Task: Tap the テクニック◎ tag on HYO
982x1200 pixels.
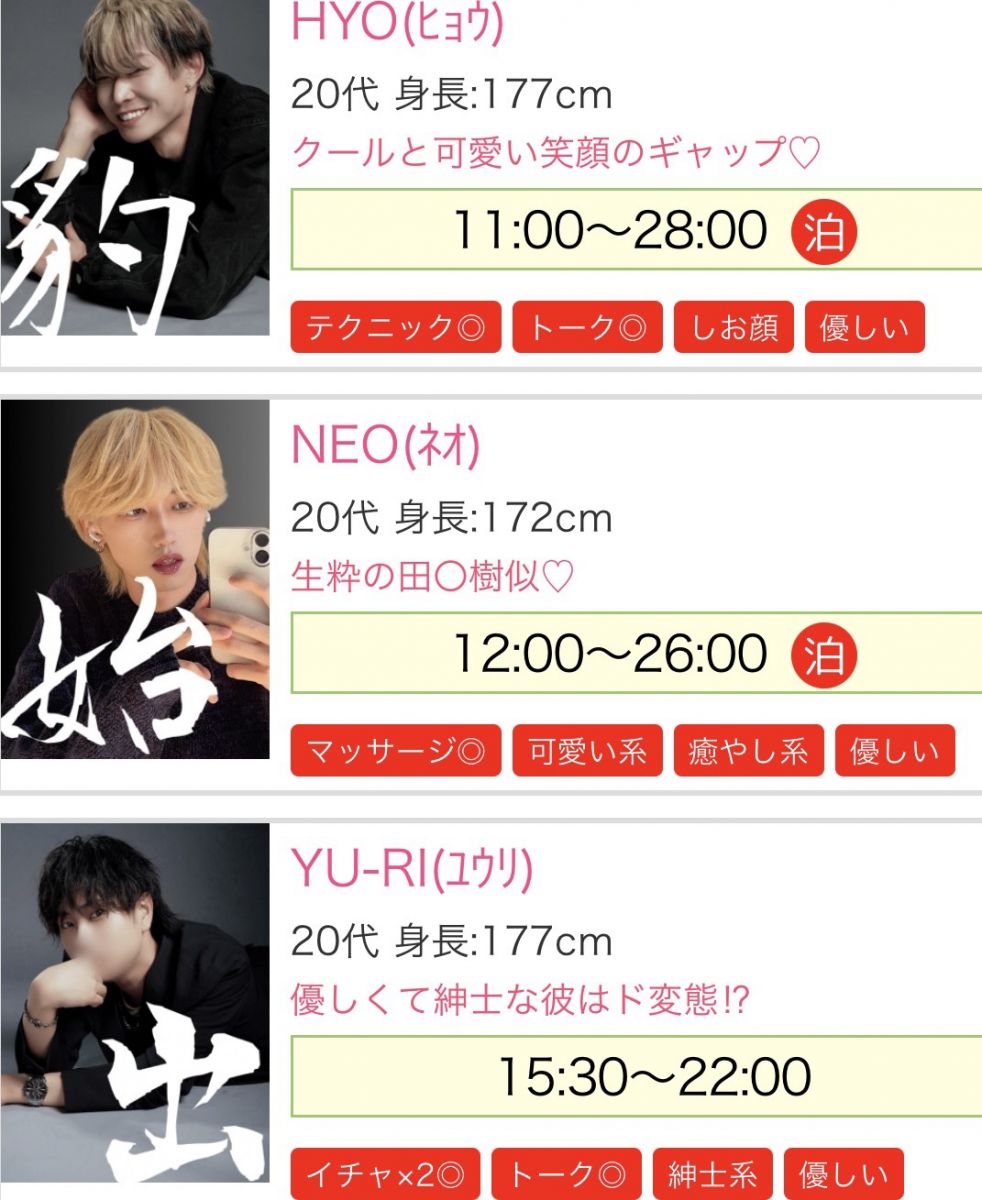Action: [x=395, y=328]
